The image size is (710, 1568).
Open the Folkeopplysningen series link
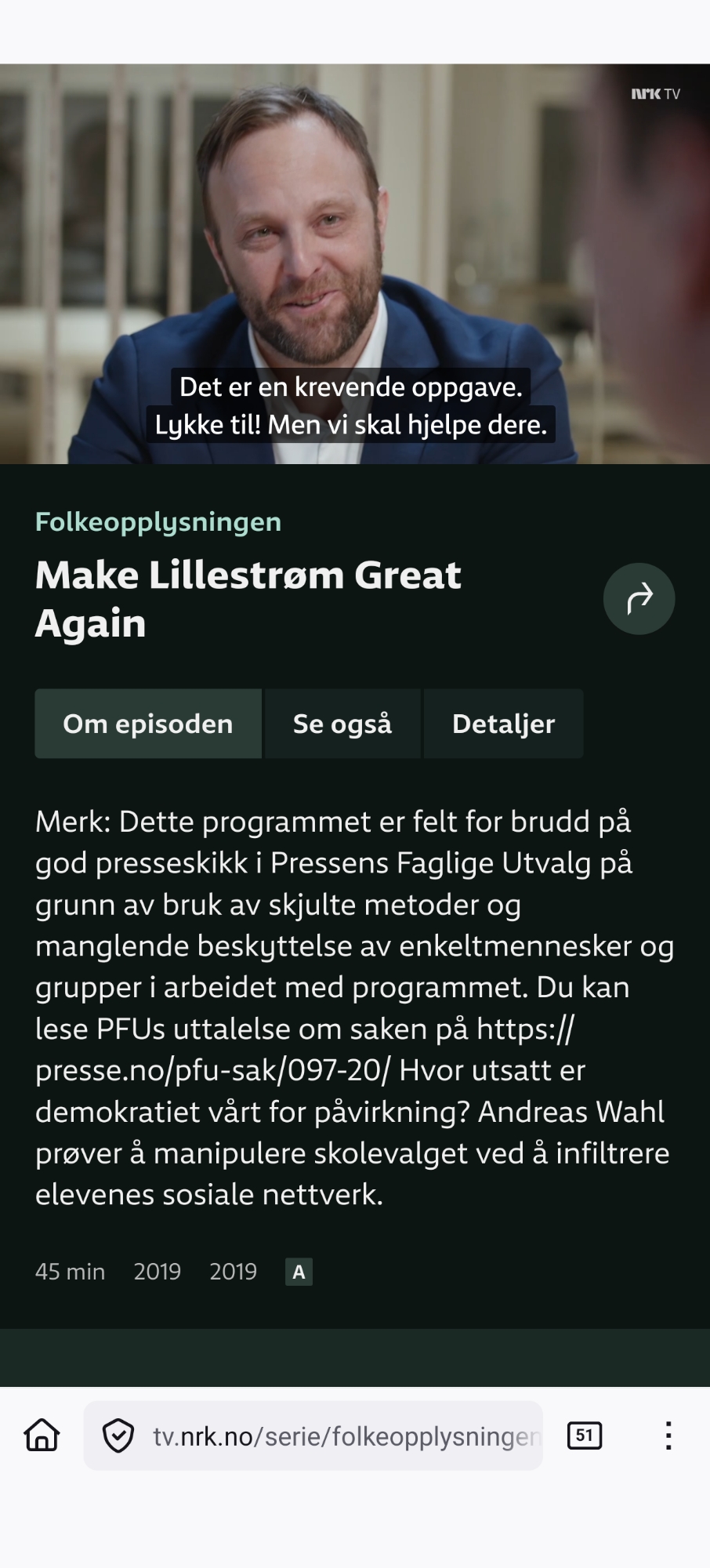click(158, 522)
